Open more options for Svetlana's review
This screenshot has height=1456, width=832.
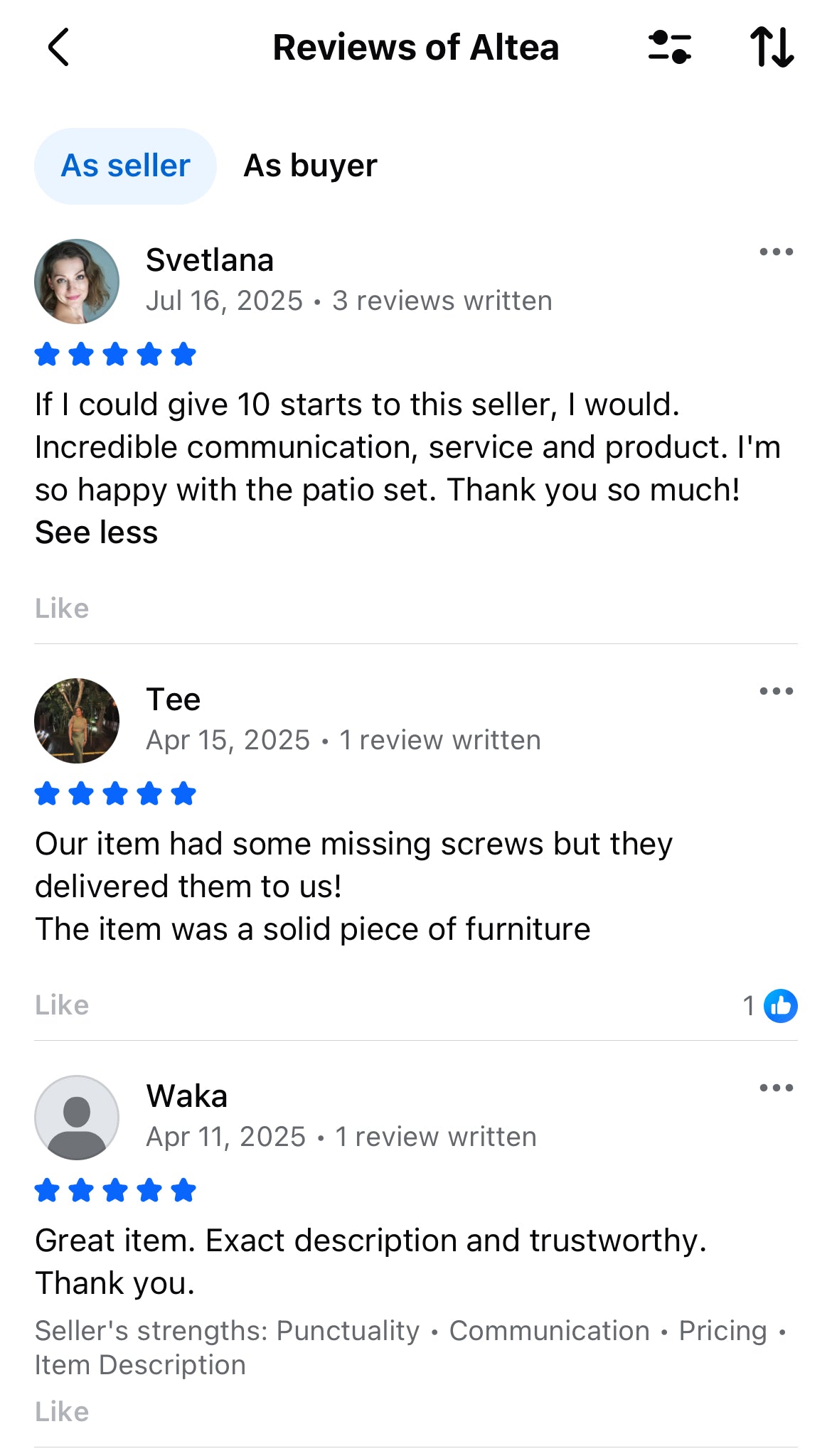click(776, 252)
